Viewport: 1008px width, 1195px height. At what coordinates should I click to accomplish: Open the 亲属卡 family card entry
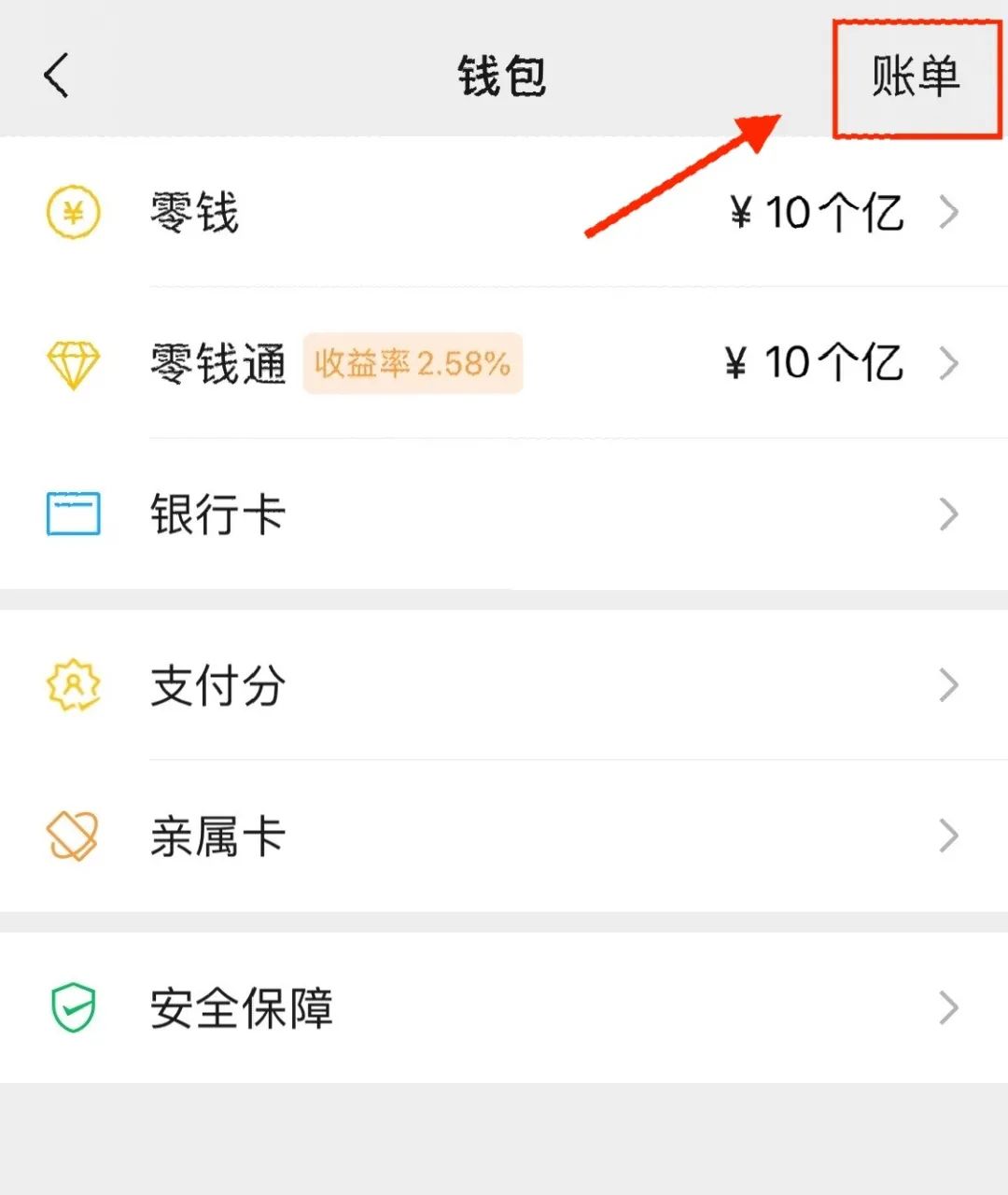[x=217, y=836]
